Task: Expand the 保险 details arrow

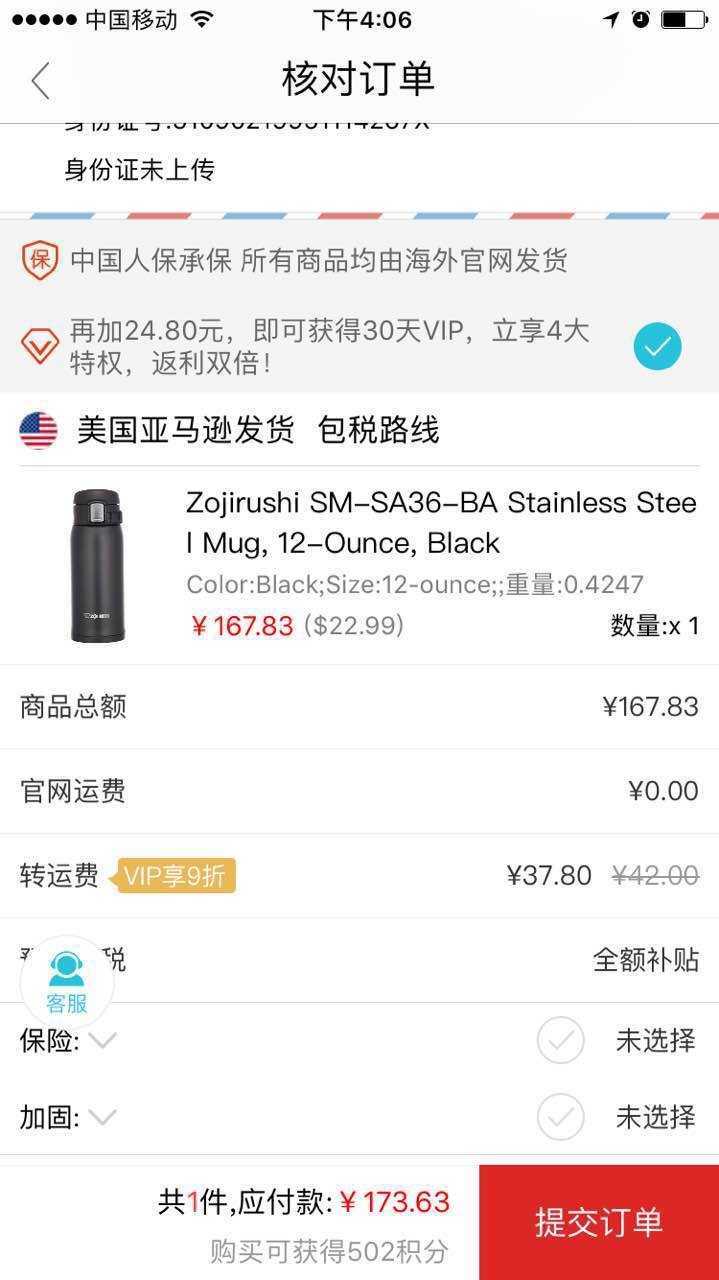Action: coord(103,1041)
